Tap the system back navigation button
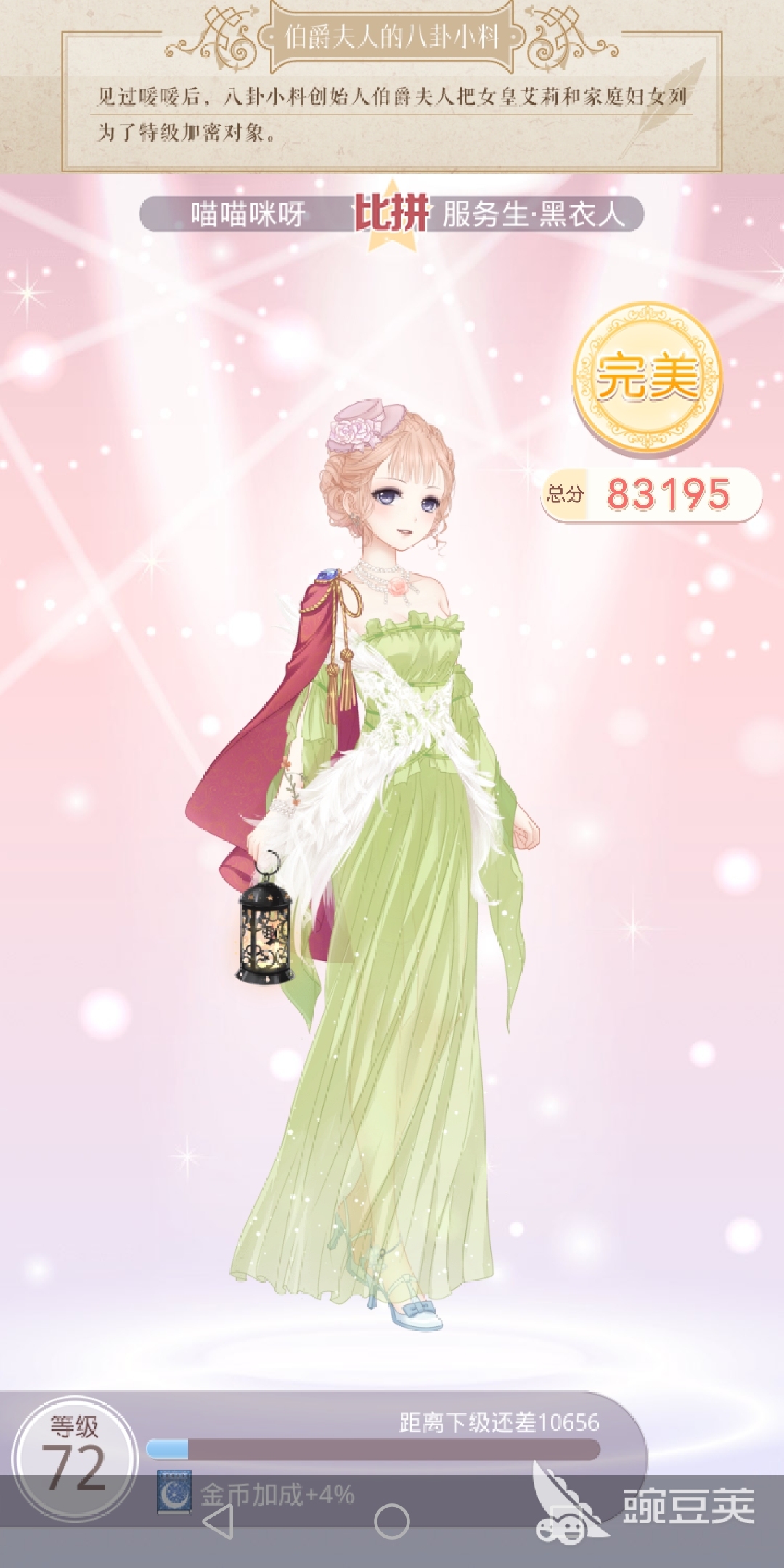 [217, 1521]
